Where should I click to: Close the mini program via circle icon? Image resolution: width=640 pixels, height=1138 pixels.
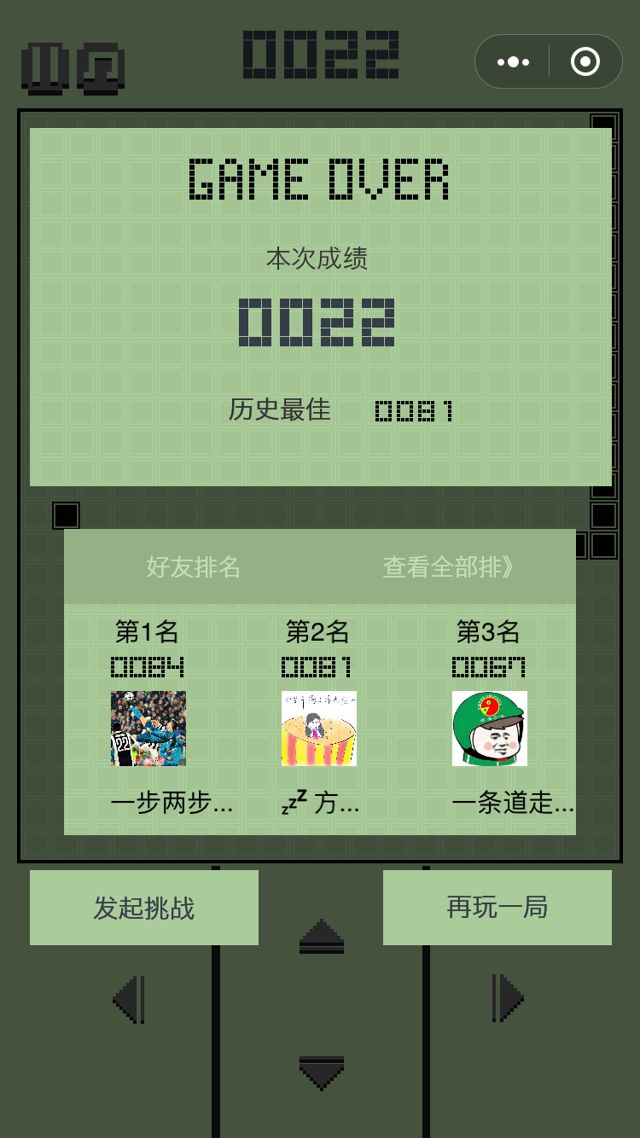click(585, 62)
